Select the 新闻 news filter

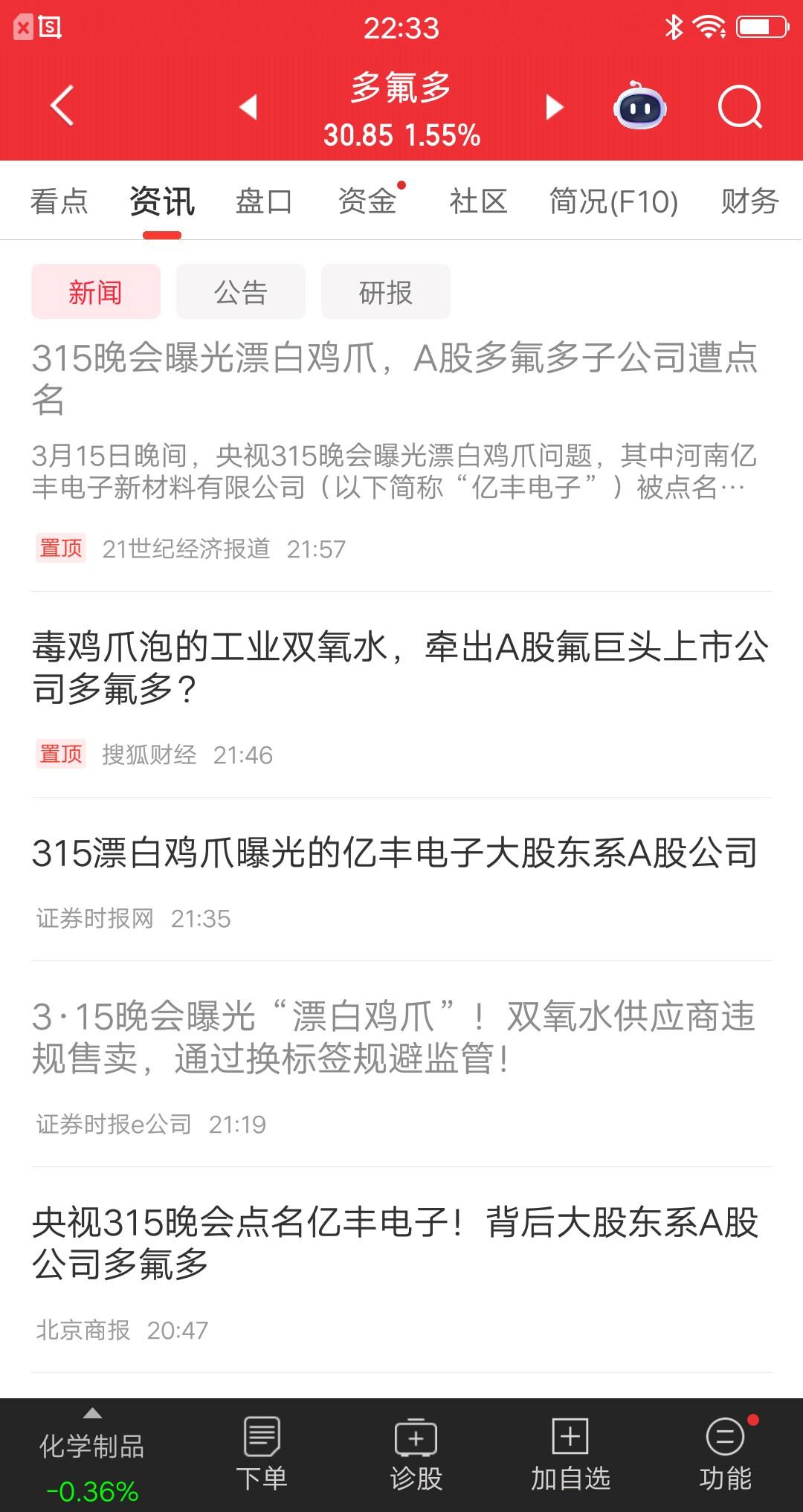pyautogui.click(x=95, y=292)
